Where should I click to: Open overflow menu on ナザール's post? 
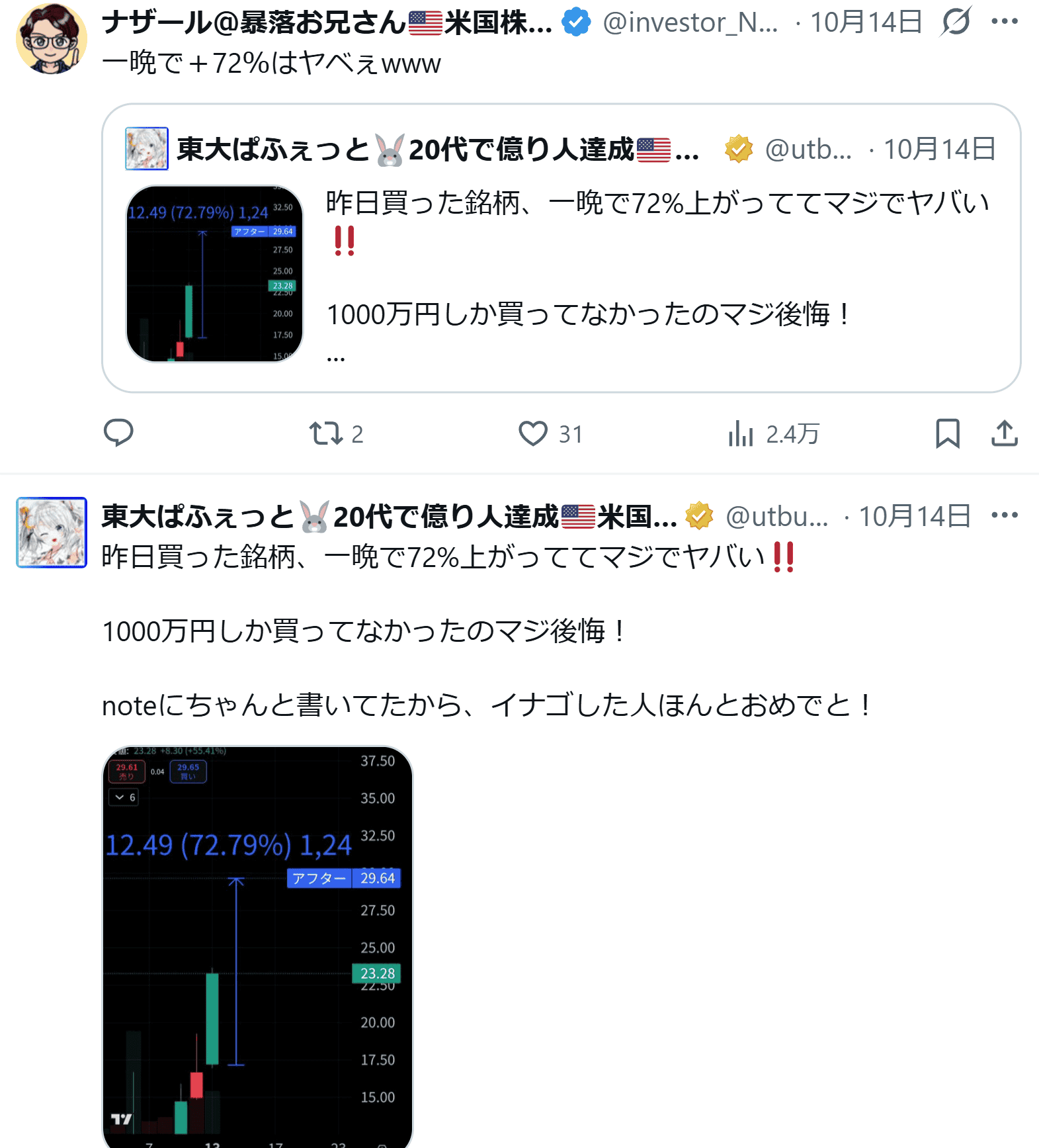[x=1004, y=22]
